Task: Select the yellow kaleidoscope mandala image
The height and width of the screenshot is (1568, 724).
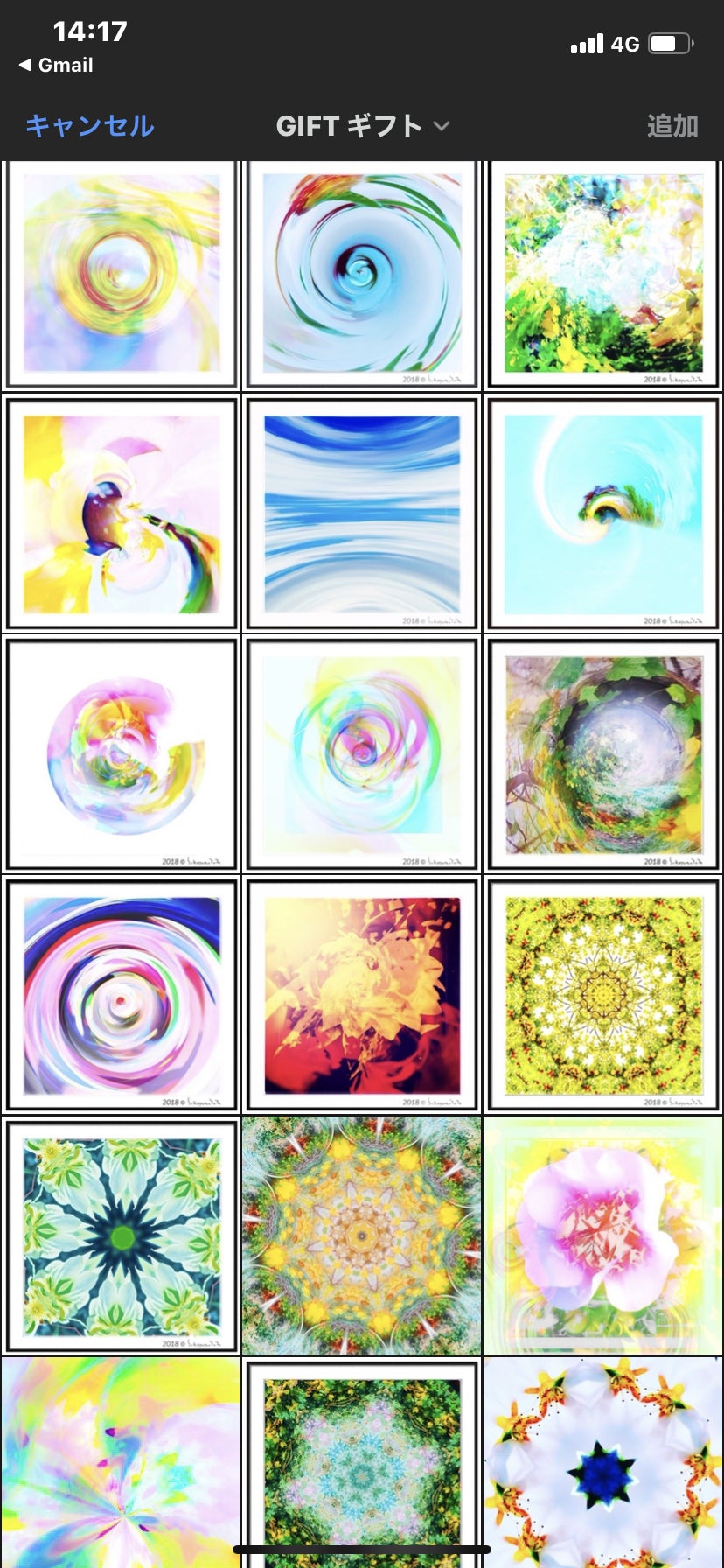Action: (603, 995)
